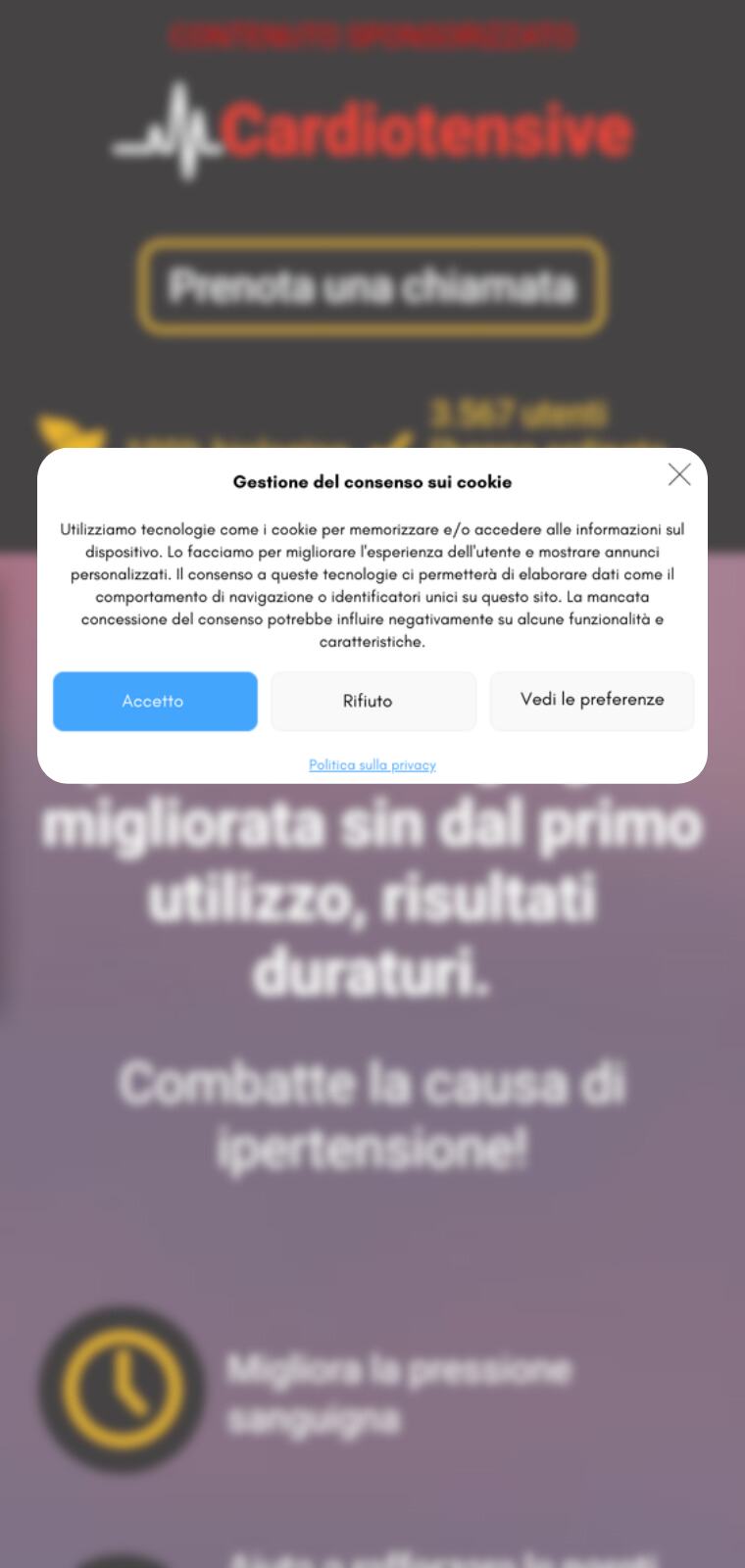Accept cookies with the Accetto button

point(155,701)
